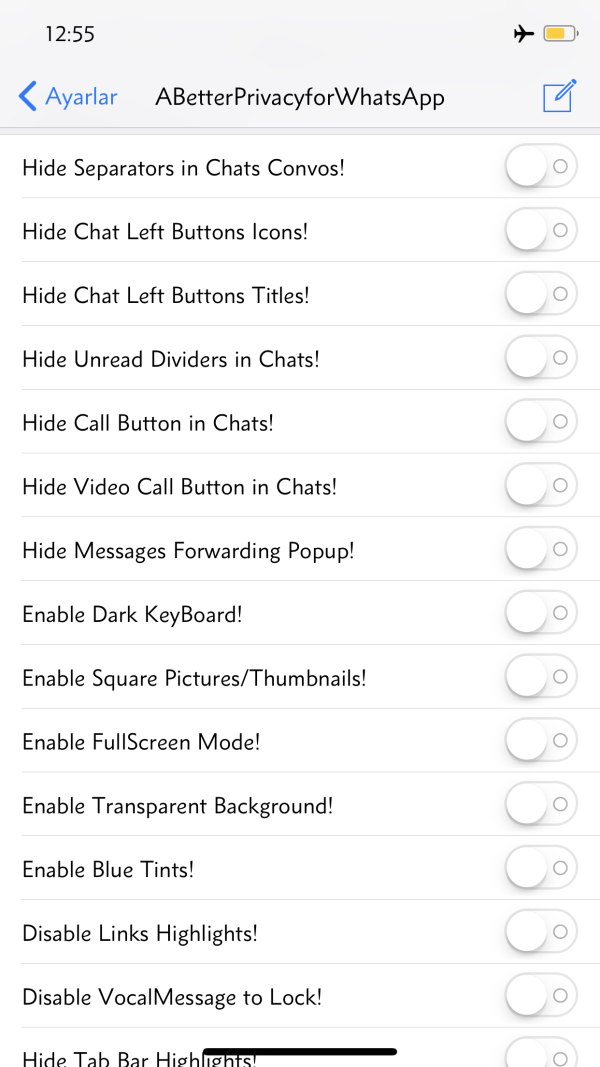Go back to Ayarlar

(x=68, y=97)
